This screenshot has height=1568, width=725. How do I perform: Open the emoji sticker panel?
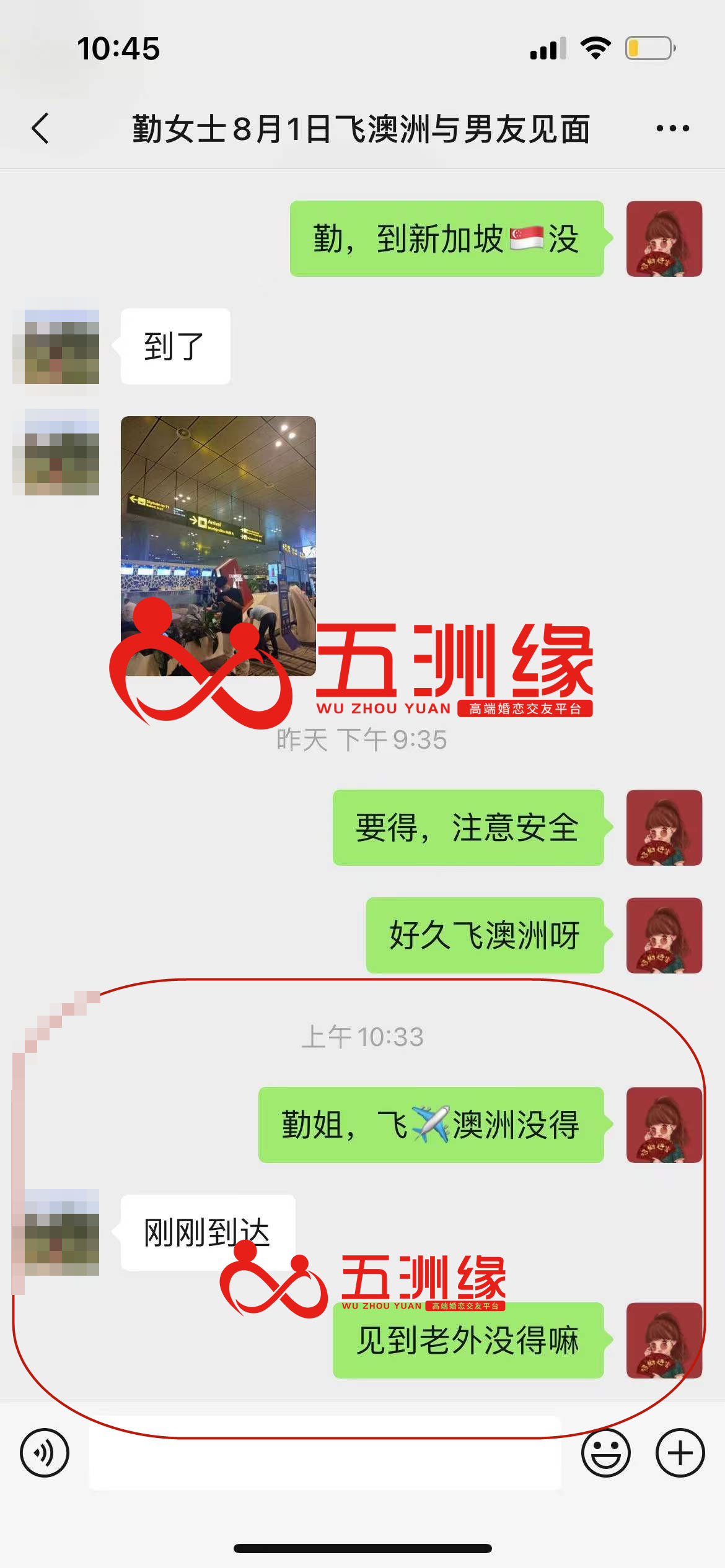pos(605,1453)
